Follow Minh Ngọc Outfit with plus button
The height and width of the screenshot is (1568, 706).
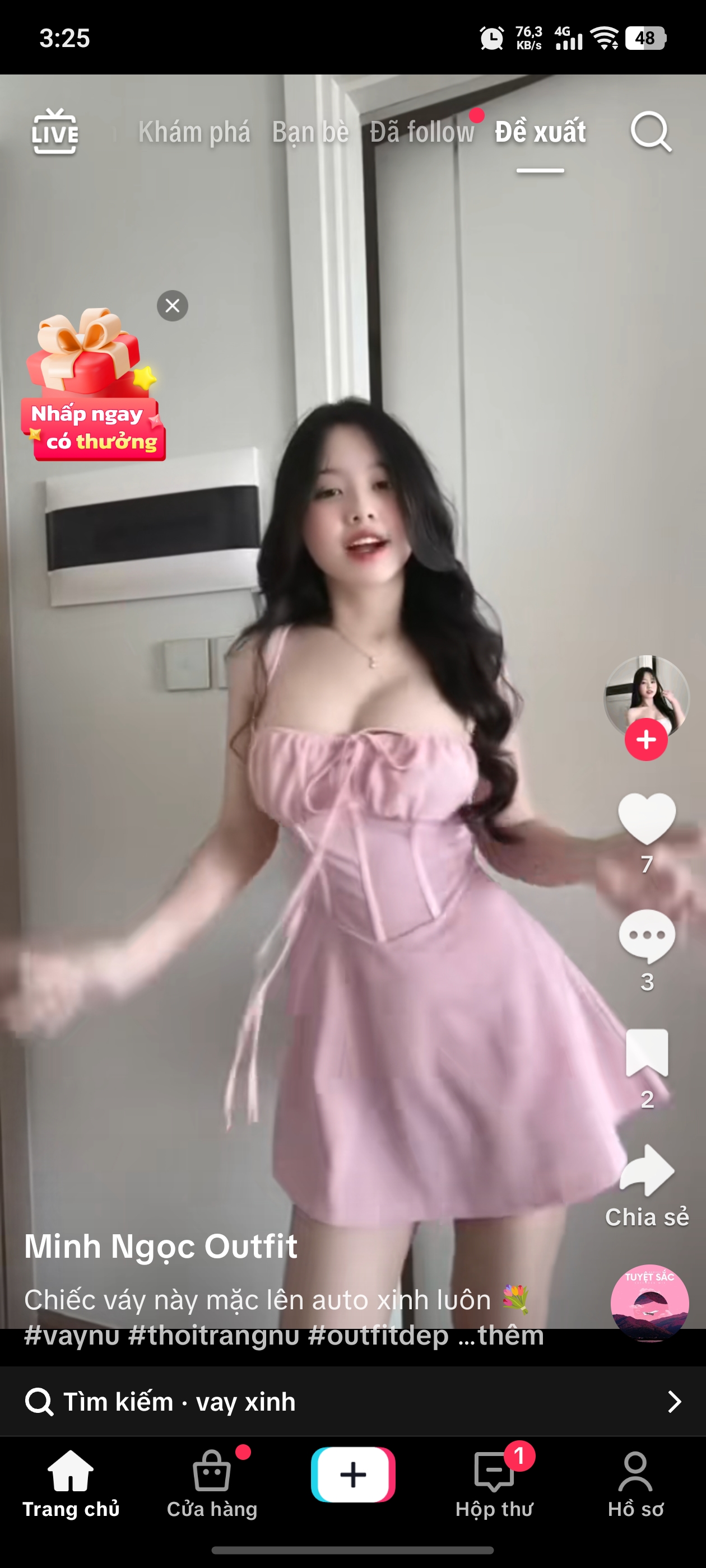(645, 740)
